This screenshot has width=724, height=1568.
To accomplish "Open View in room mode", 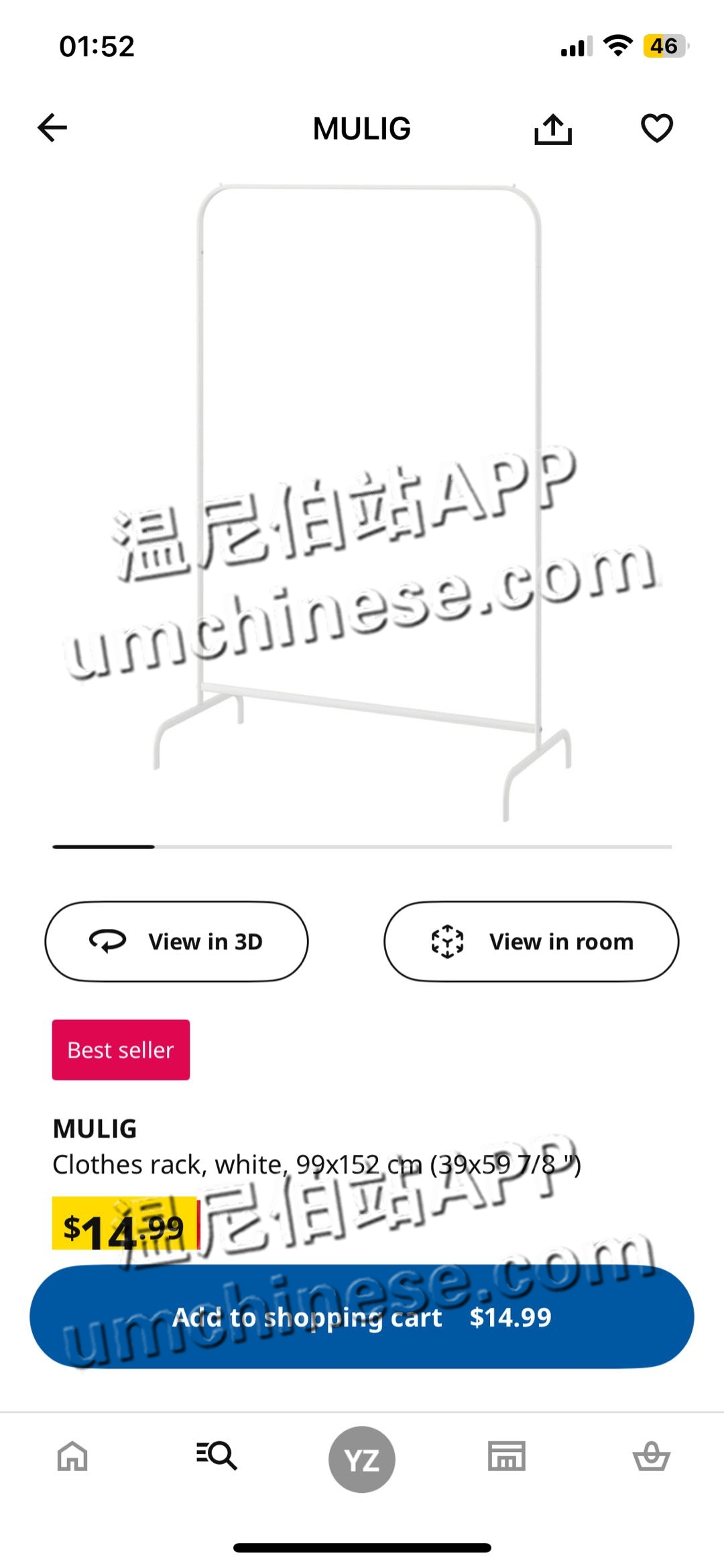I will (x=531, y=942).
